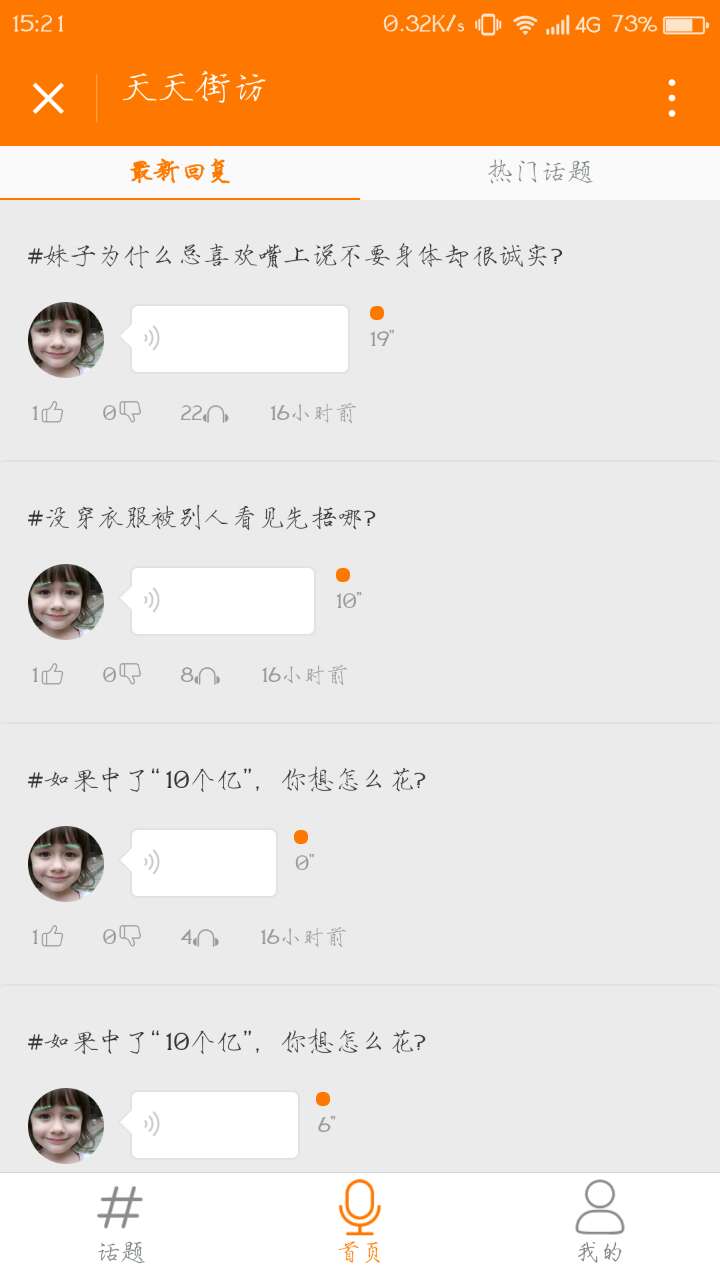Like the reply under 没穿衣服被别人看见 topic

click(x=50, y=675)
